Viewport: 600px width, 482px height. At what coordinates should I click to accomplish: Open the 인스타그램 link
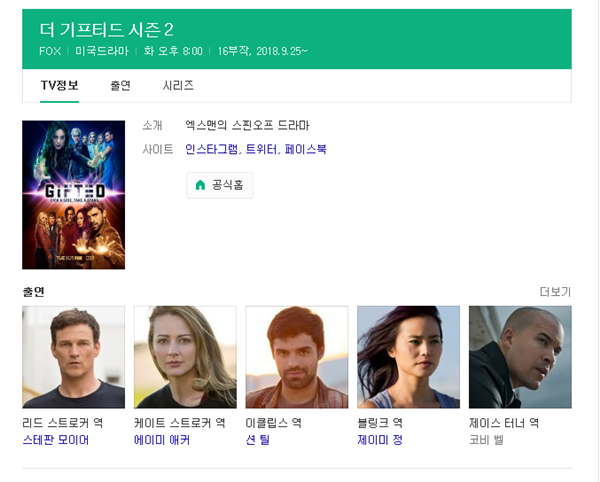coord(211,149)
